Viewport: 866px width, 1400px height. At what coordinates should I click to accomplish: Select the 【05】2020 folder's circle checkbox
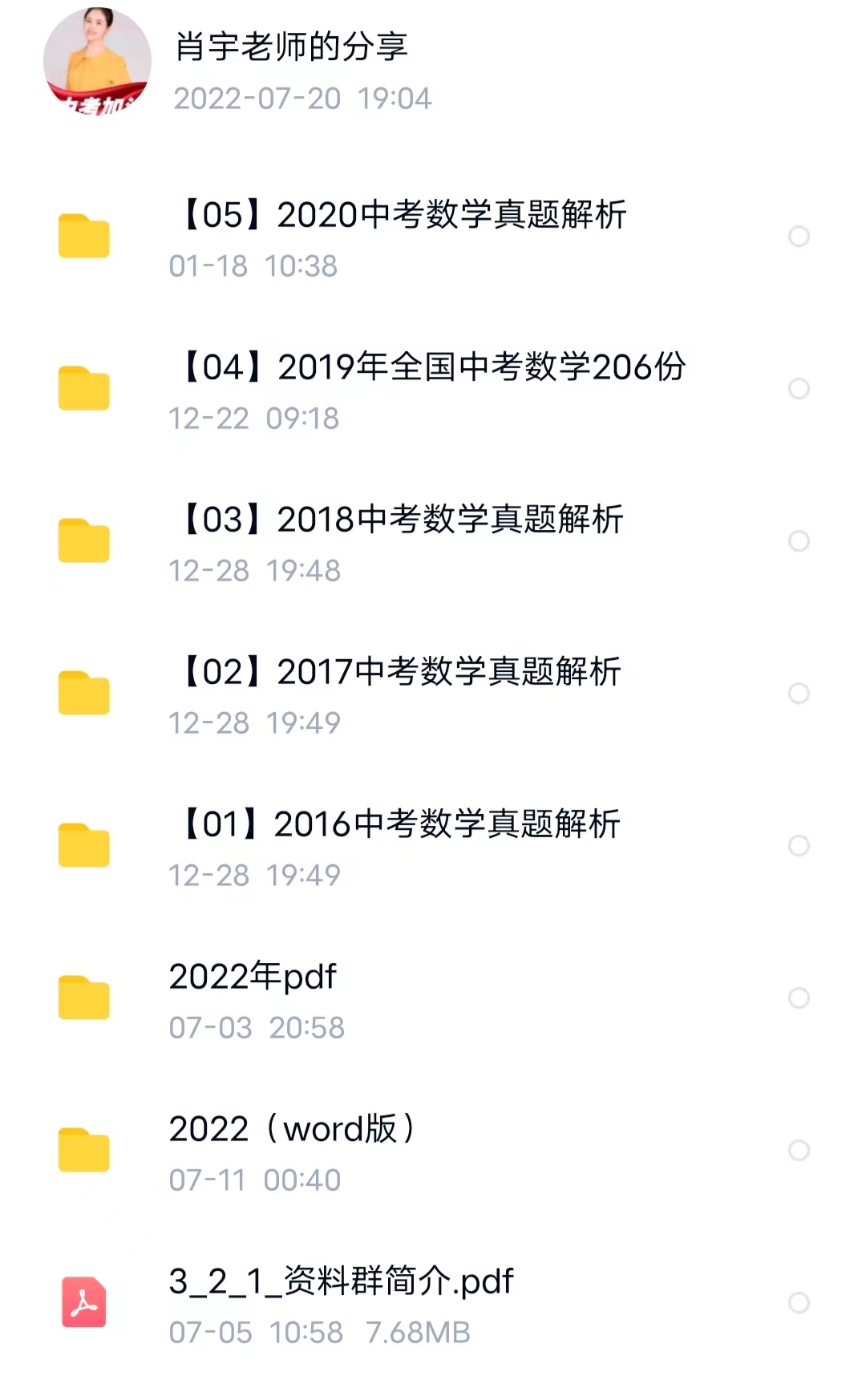click(x=799, y=237)
